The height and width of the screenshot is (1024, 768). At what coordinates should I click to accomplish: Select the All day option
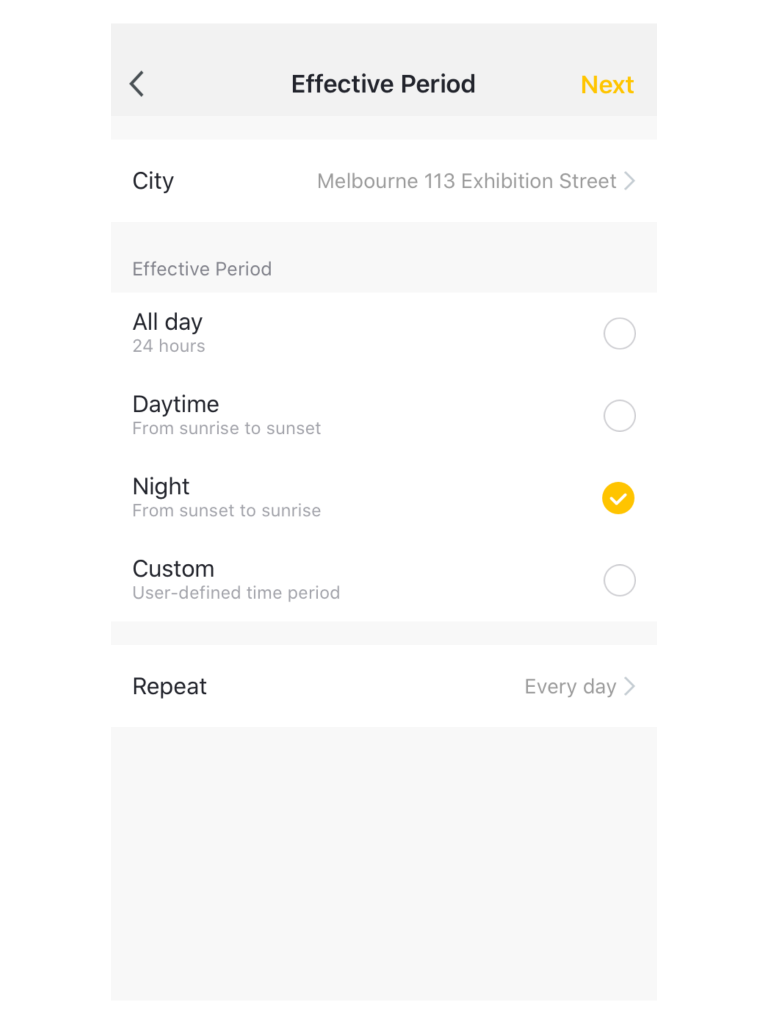coord(619,334)
